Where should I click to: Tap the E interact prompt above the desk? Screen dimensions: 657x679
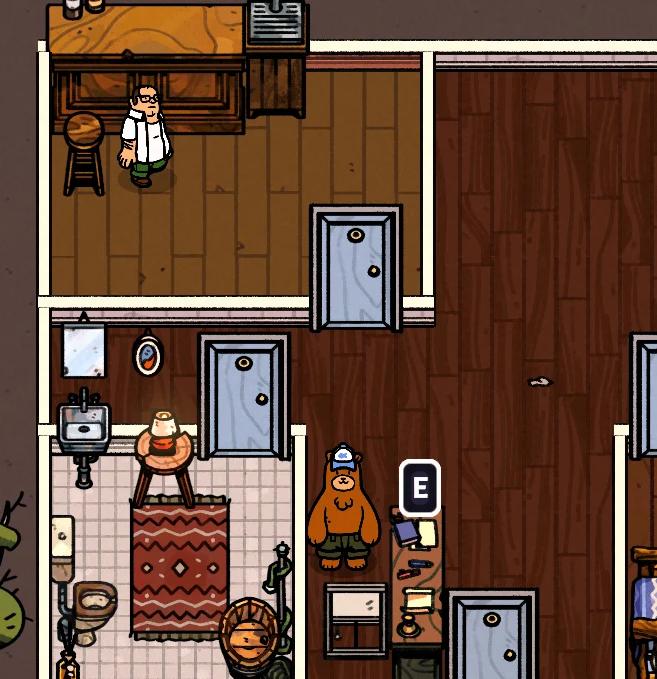(x=420, y=488)
